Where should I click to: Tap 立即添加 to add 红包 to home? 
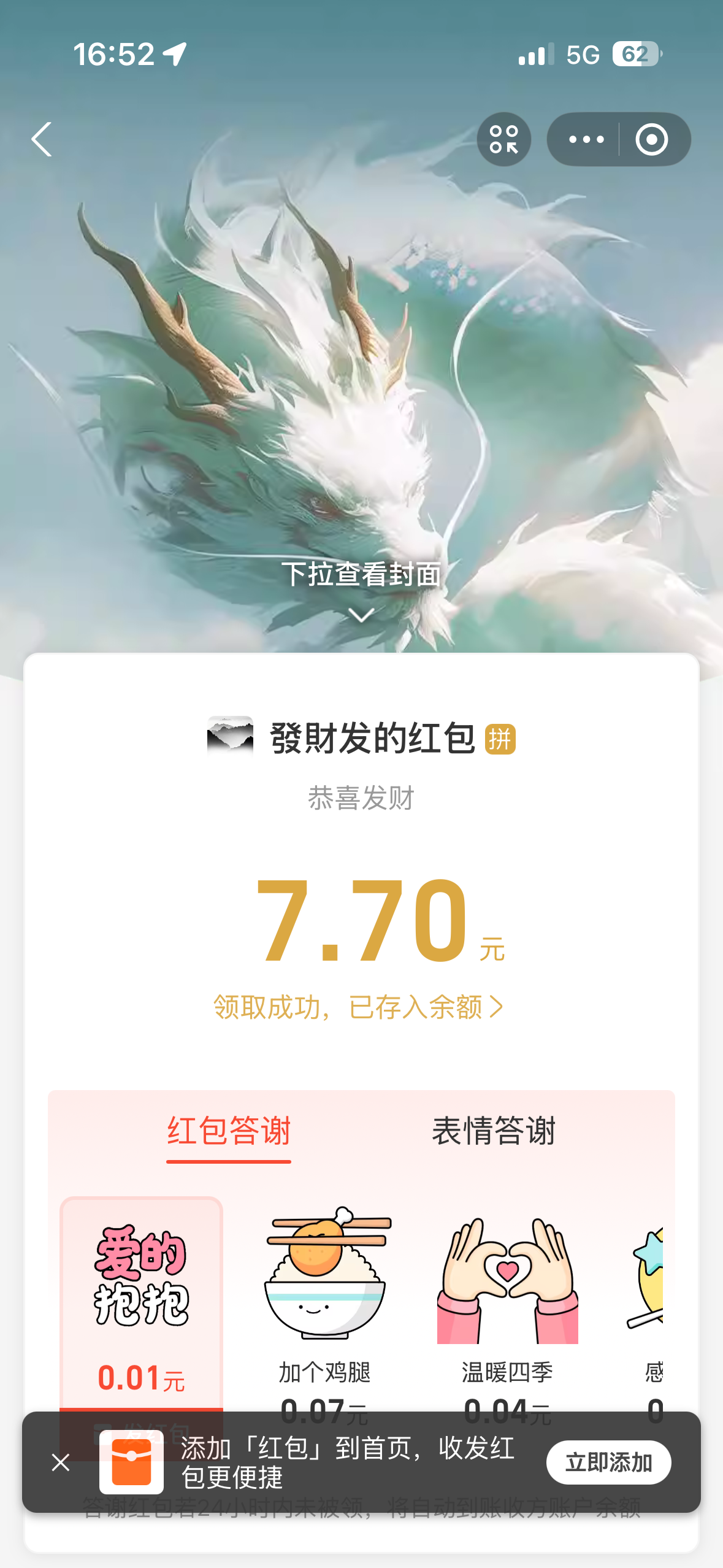[x=608, y=1462]
